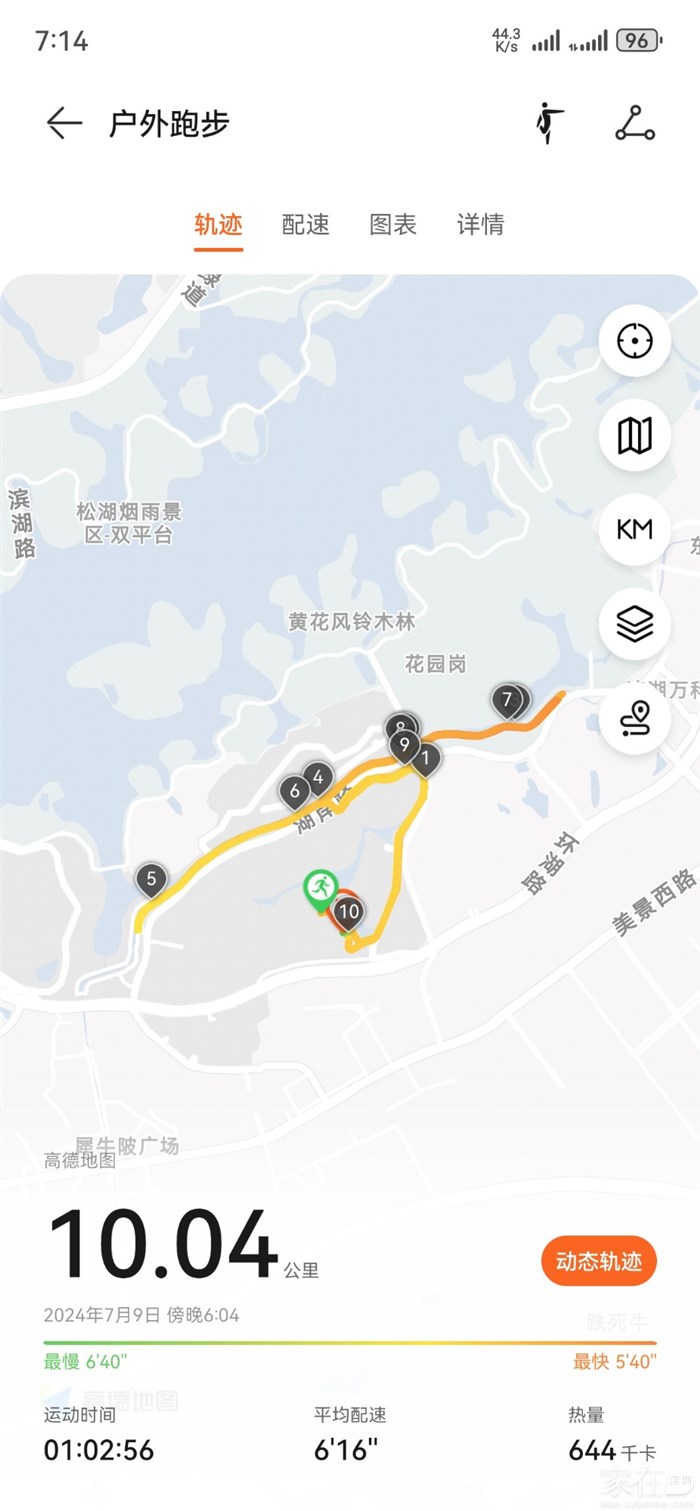Switch to the 轨迹 tab

[x=218, y=225]
